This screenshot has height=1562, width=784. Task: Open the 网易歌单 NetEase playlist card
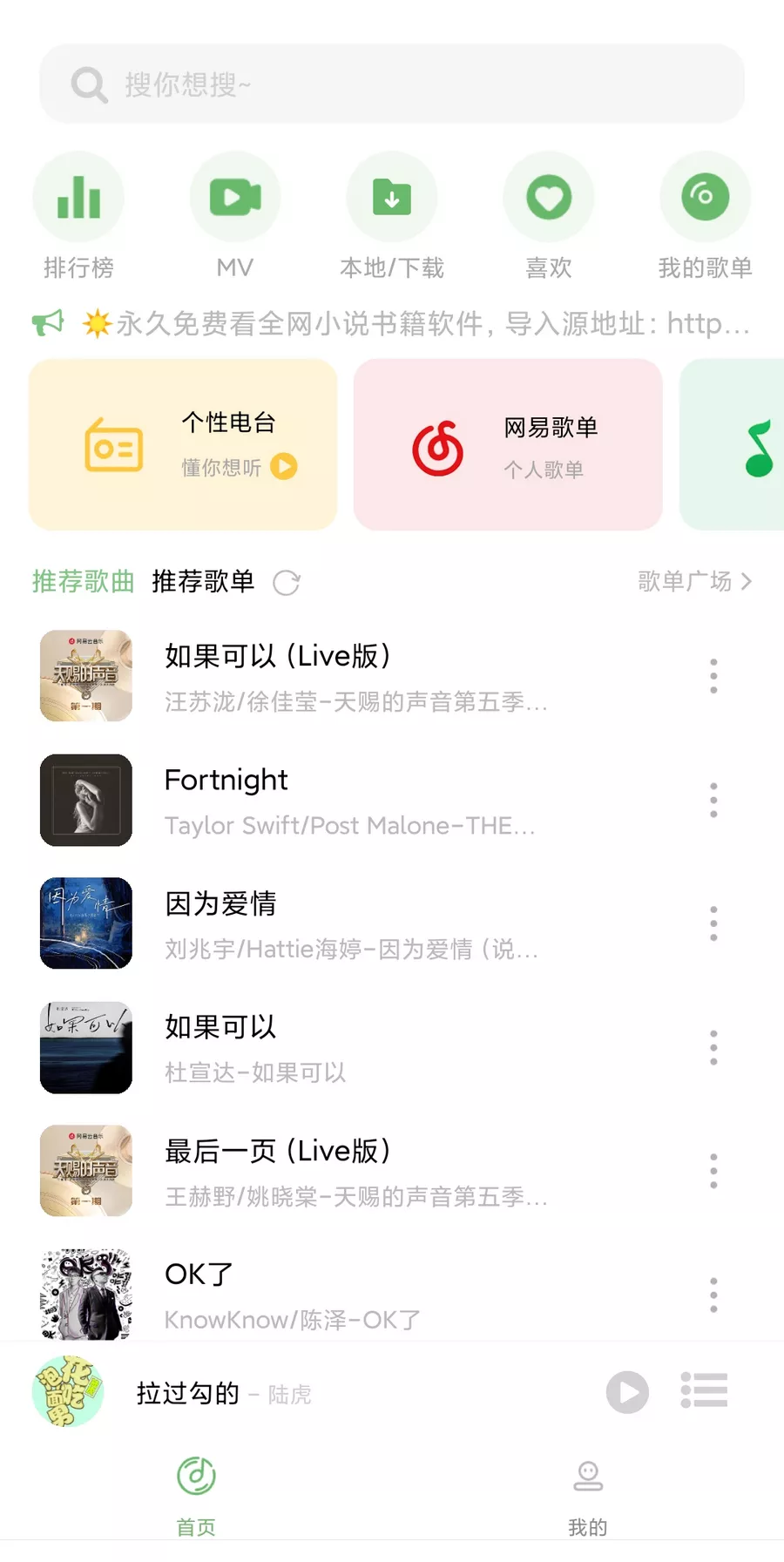click(x=507, y=445)
